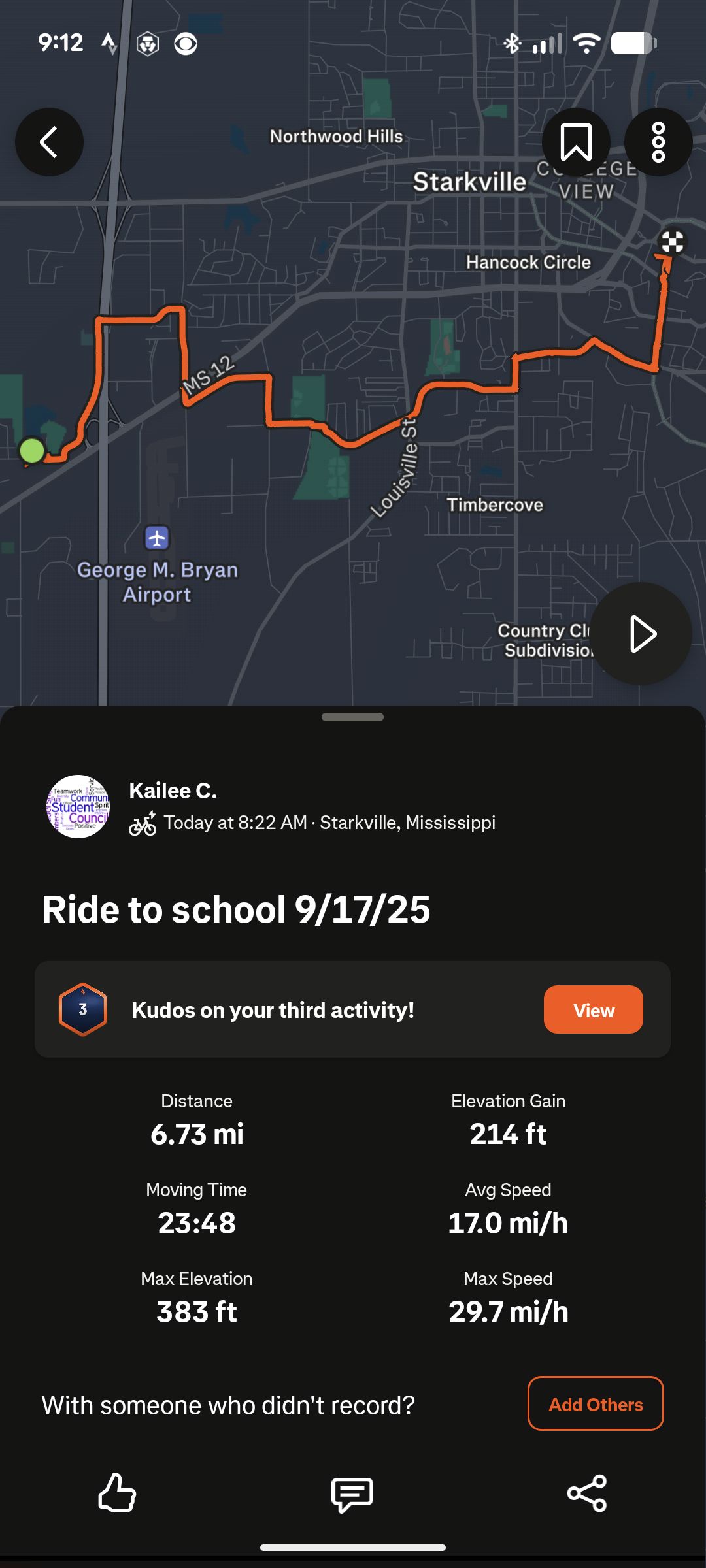
Task: Share this ride activity
Action: tap(587, 1494)
